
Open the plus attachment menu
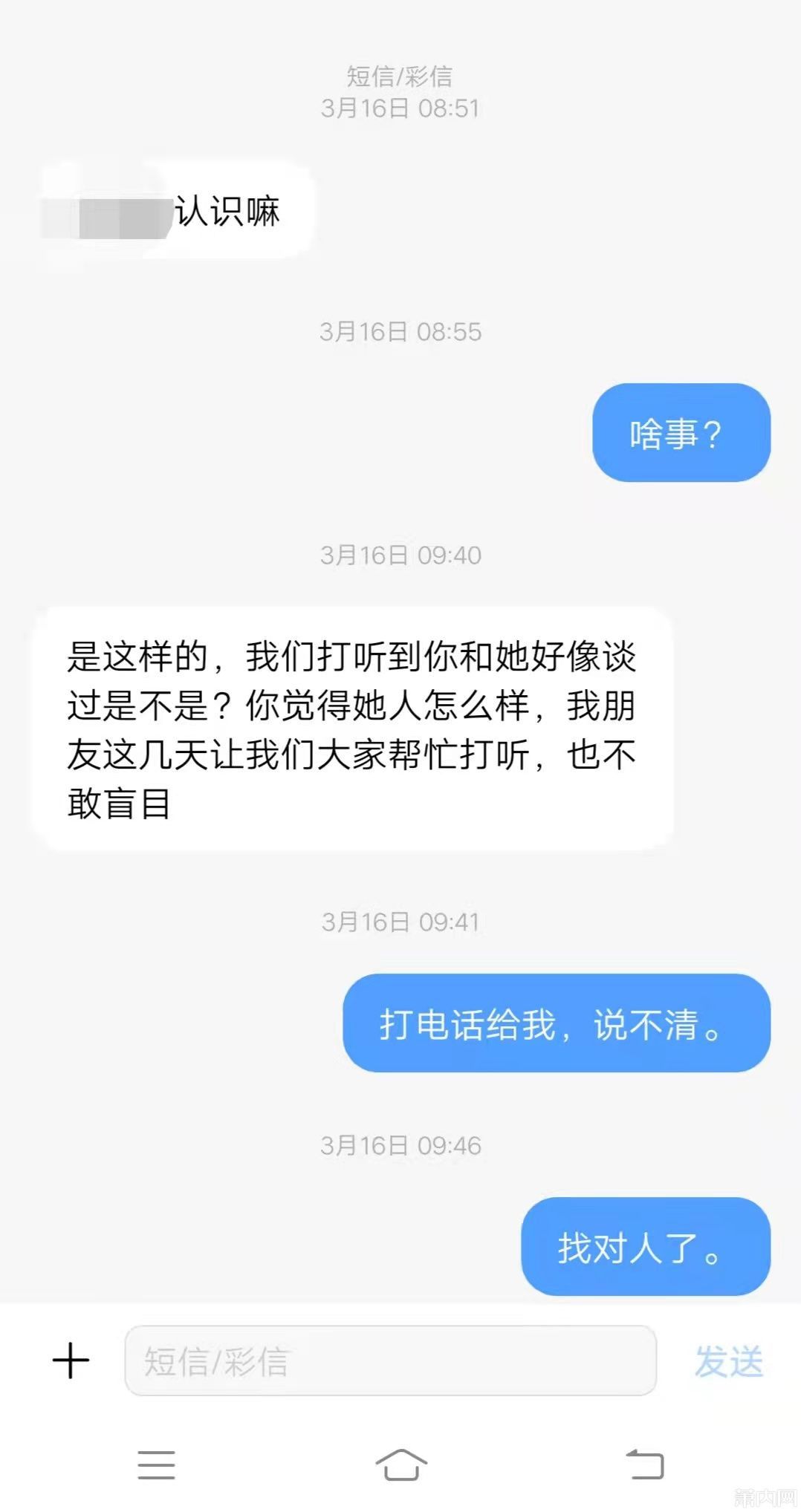pos(71,1361)
